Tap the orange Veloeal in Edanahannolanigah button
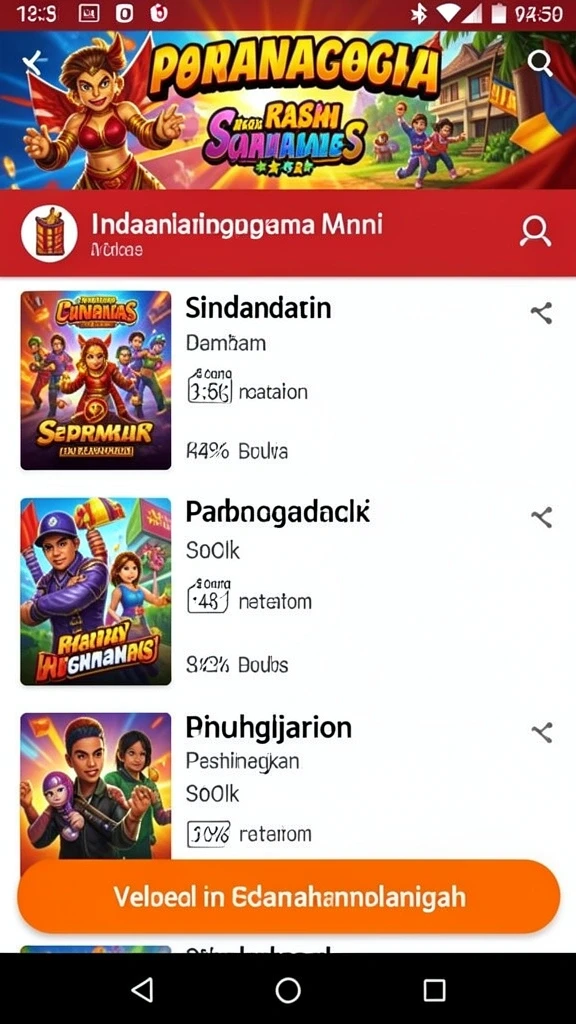This screenshot has height=1024, width=576. click(289, 897)
